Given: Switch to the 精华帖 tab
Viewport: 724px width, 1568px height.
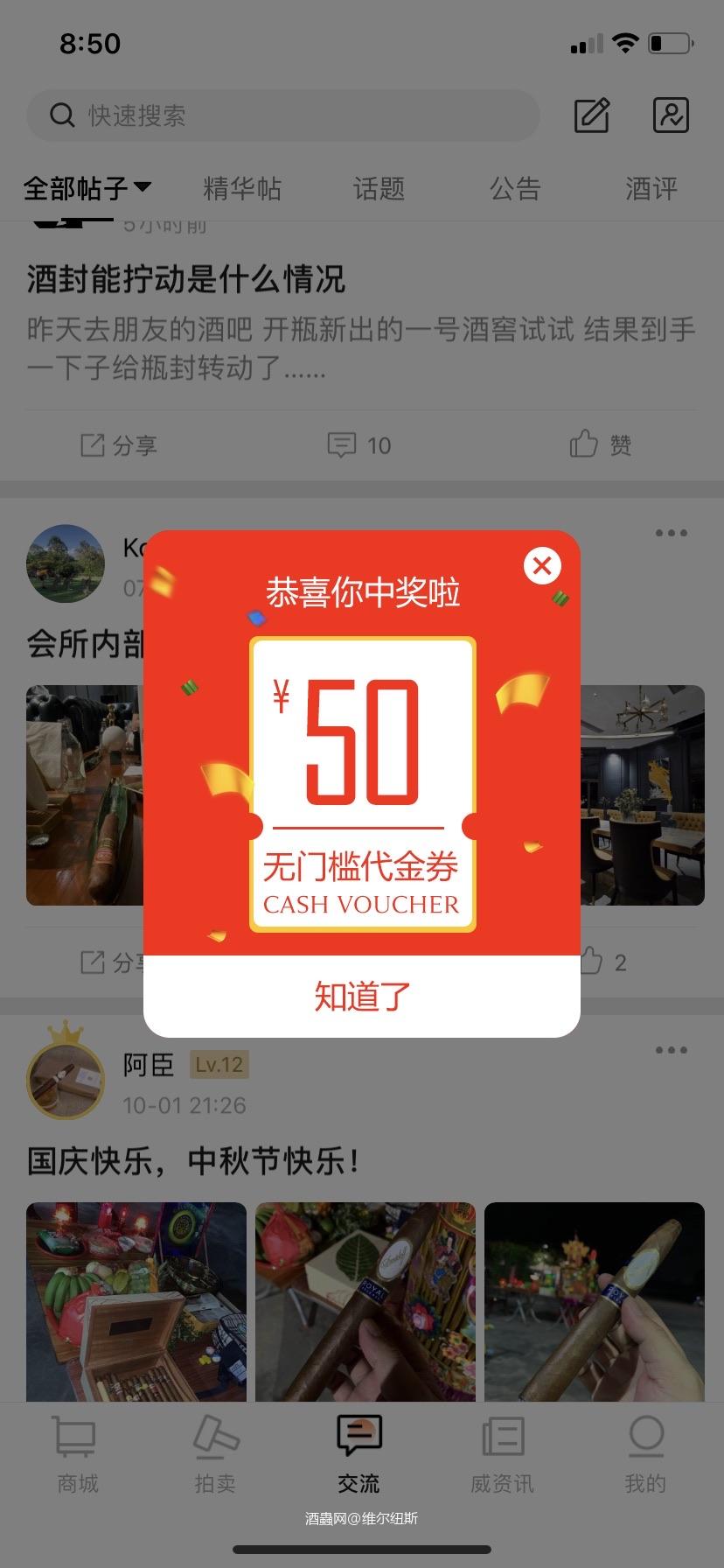Looking at the screenshot, I should (242, 189).
